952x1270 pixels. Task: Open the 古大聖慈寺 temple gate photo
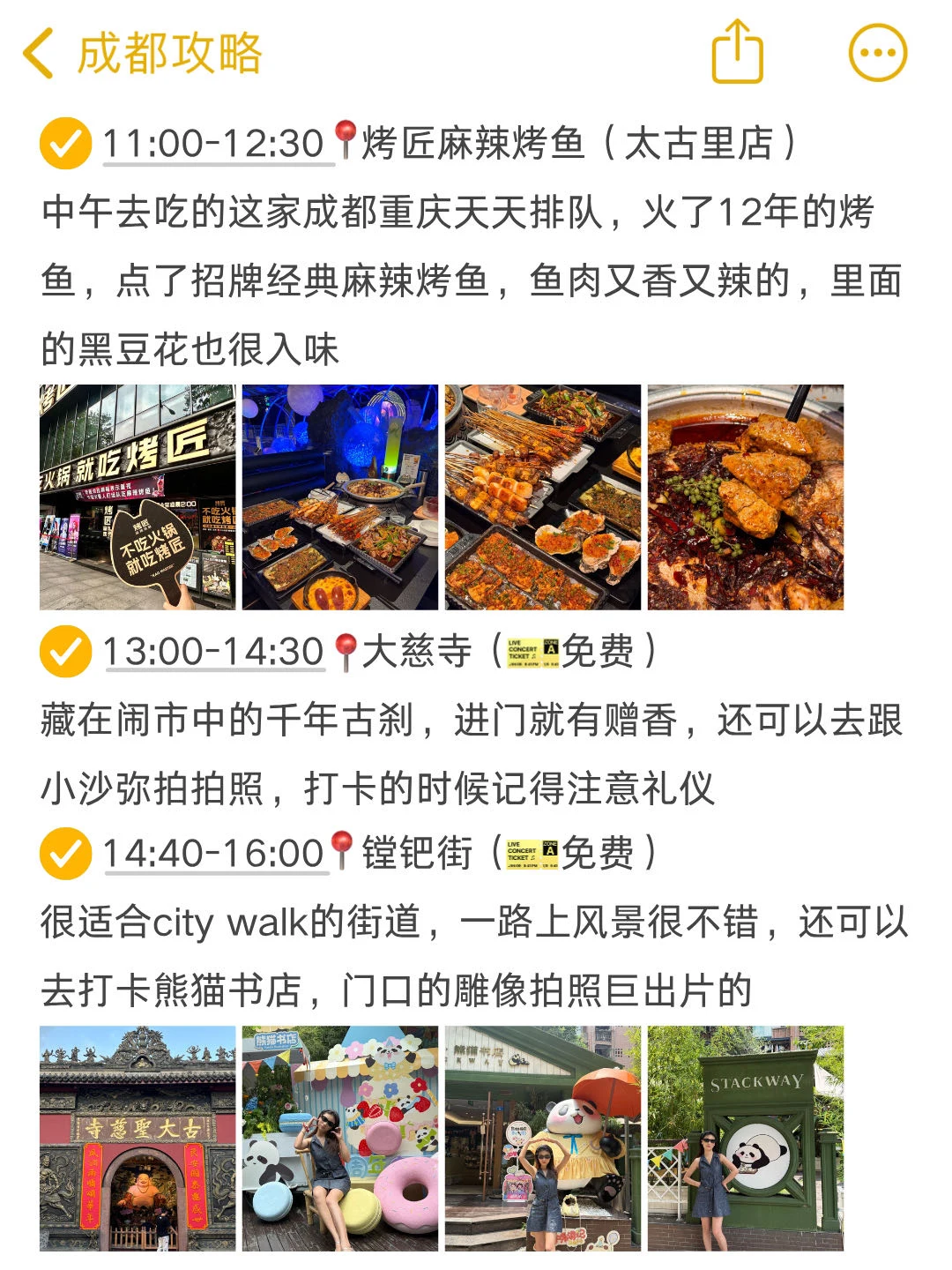coord(138,1138)
